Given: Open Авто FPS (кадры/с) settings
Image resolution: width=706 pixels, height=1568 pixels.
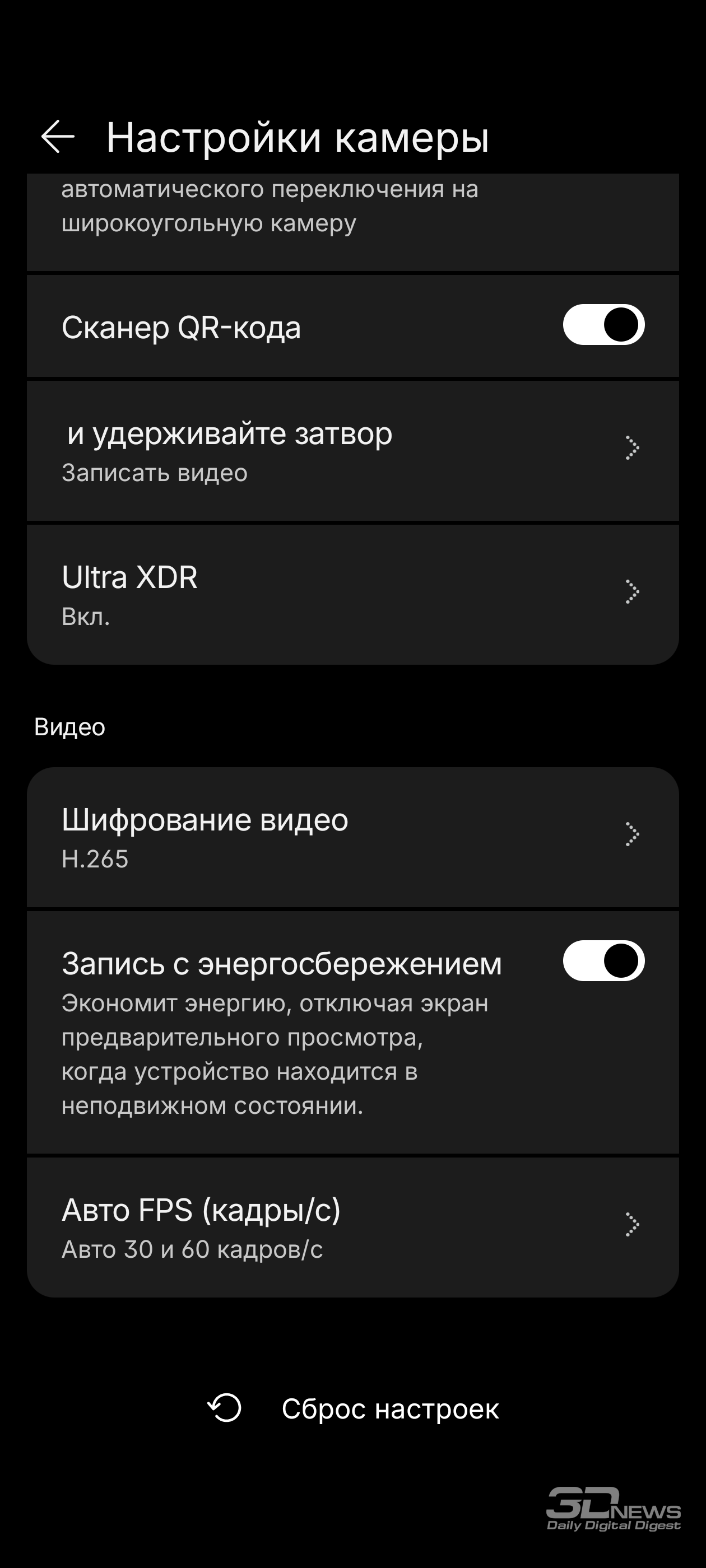Looking at the screenshot, I should (x=352, y=1227).
